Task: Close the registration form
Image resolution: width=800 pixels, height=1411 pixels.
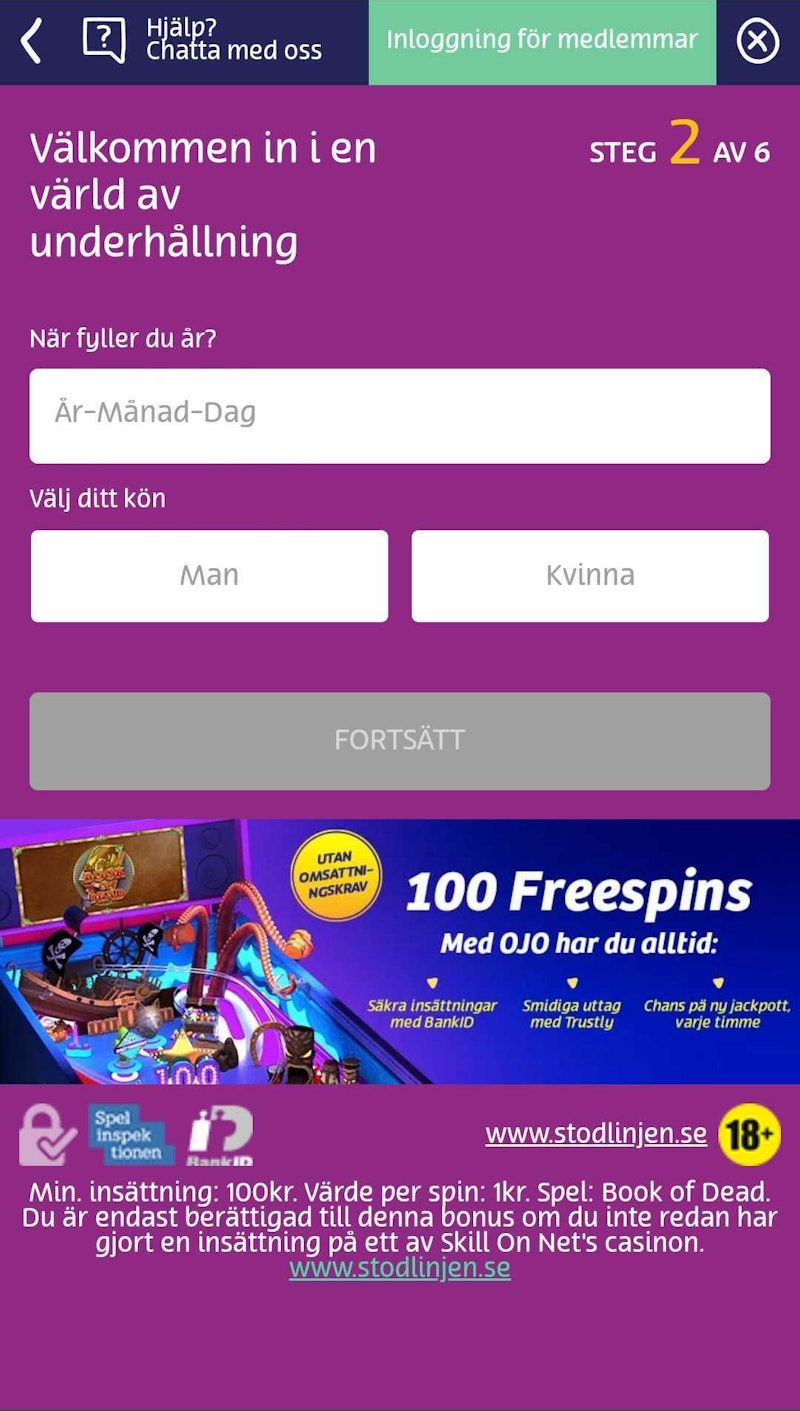Action: coord(757,42)
